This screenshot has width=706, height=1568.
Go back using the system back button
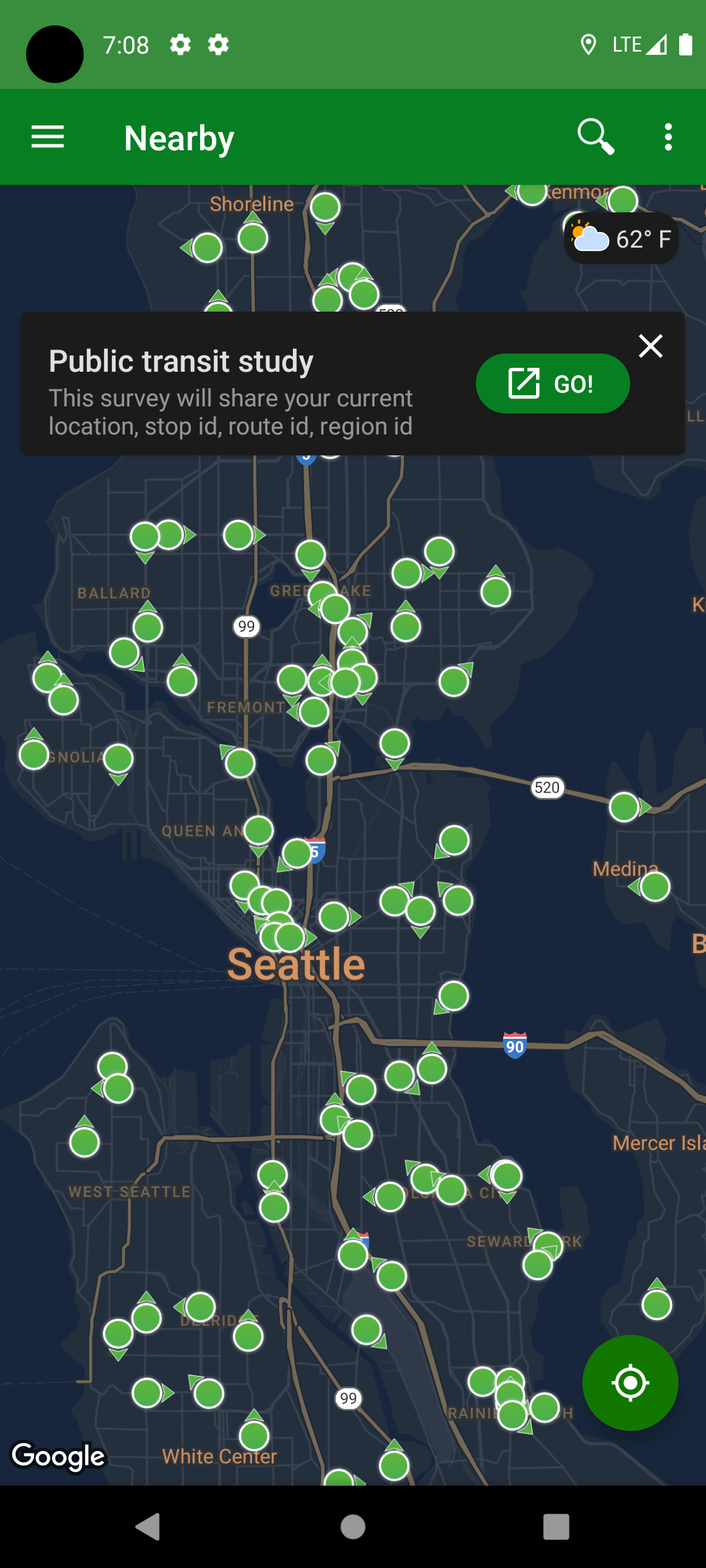pyautogui.click(x=148, y=1527)
